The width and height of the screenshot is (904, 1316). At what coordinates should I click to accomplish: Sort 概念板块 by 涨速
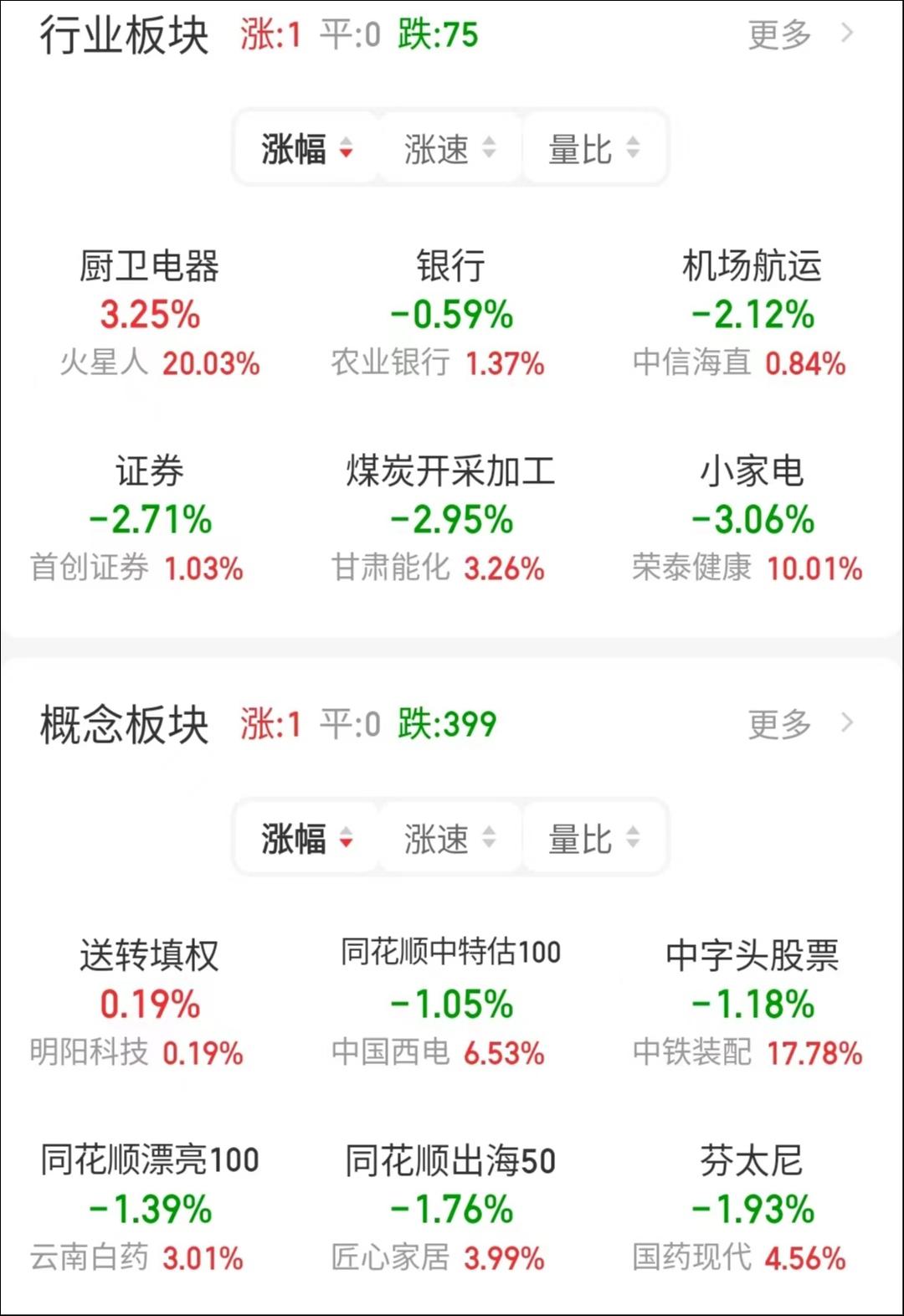click(449, 839)
